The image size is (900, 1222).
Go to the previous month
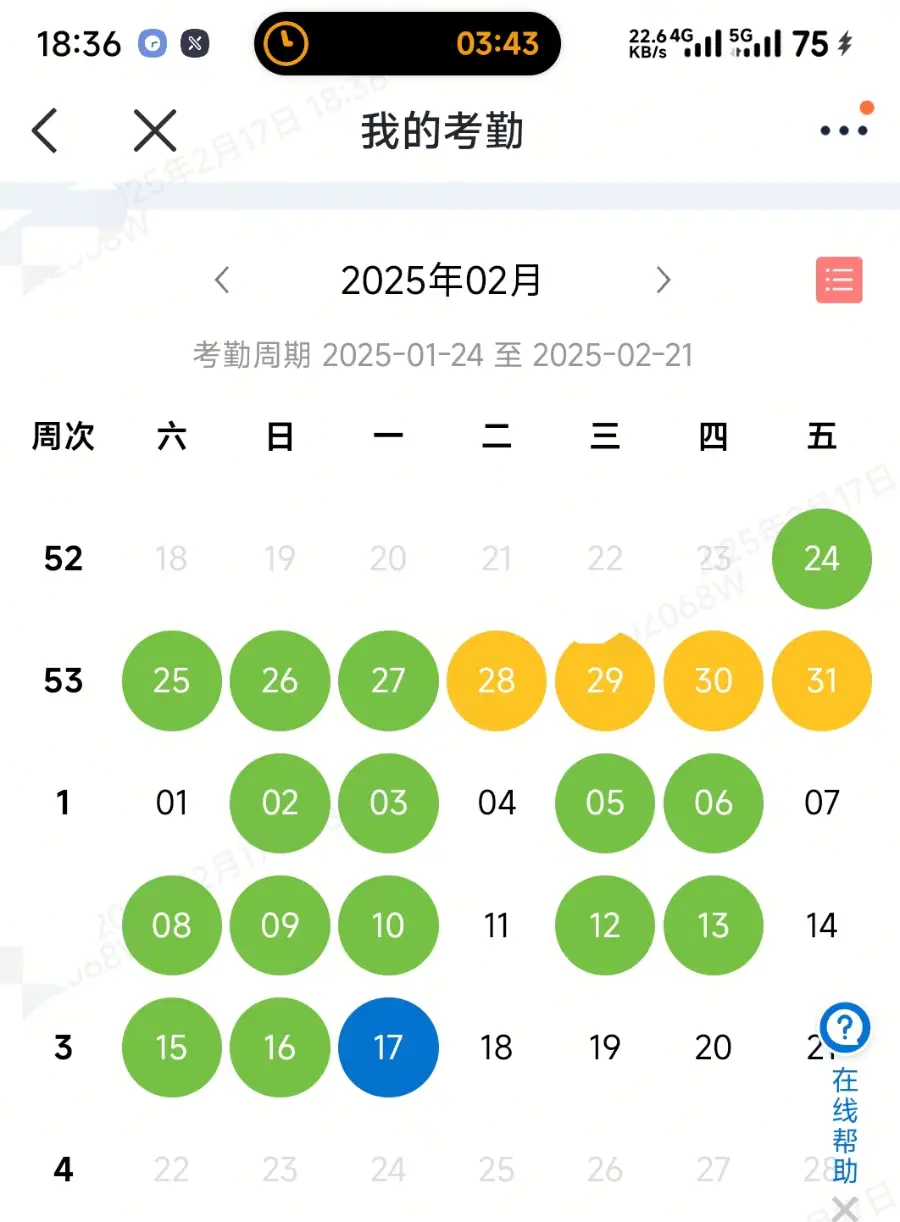coord(222,280)
